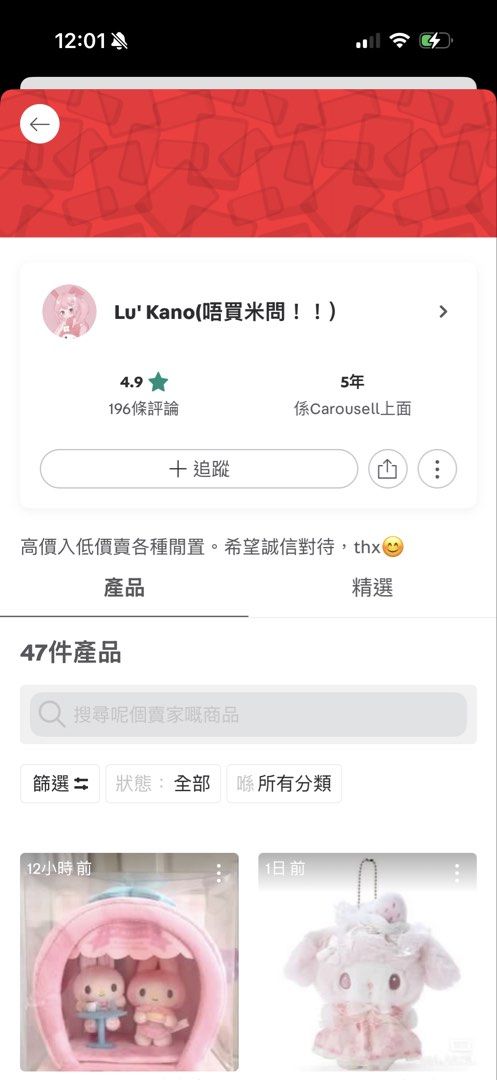Open Lu' Kano seller profile details
497x1080 pixels.
[x=248, y=312]
